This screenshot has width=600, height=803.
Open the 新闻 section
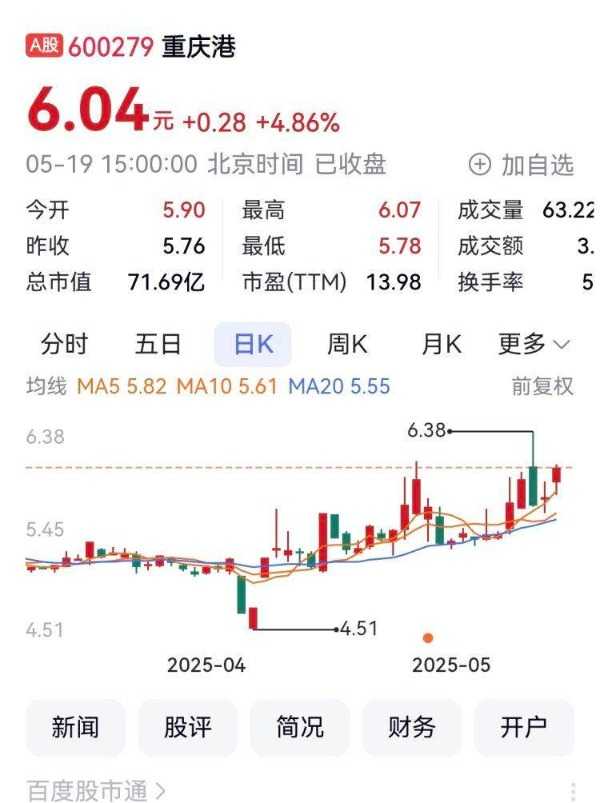76,727
